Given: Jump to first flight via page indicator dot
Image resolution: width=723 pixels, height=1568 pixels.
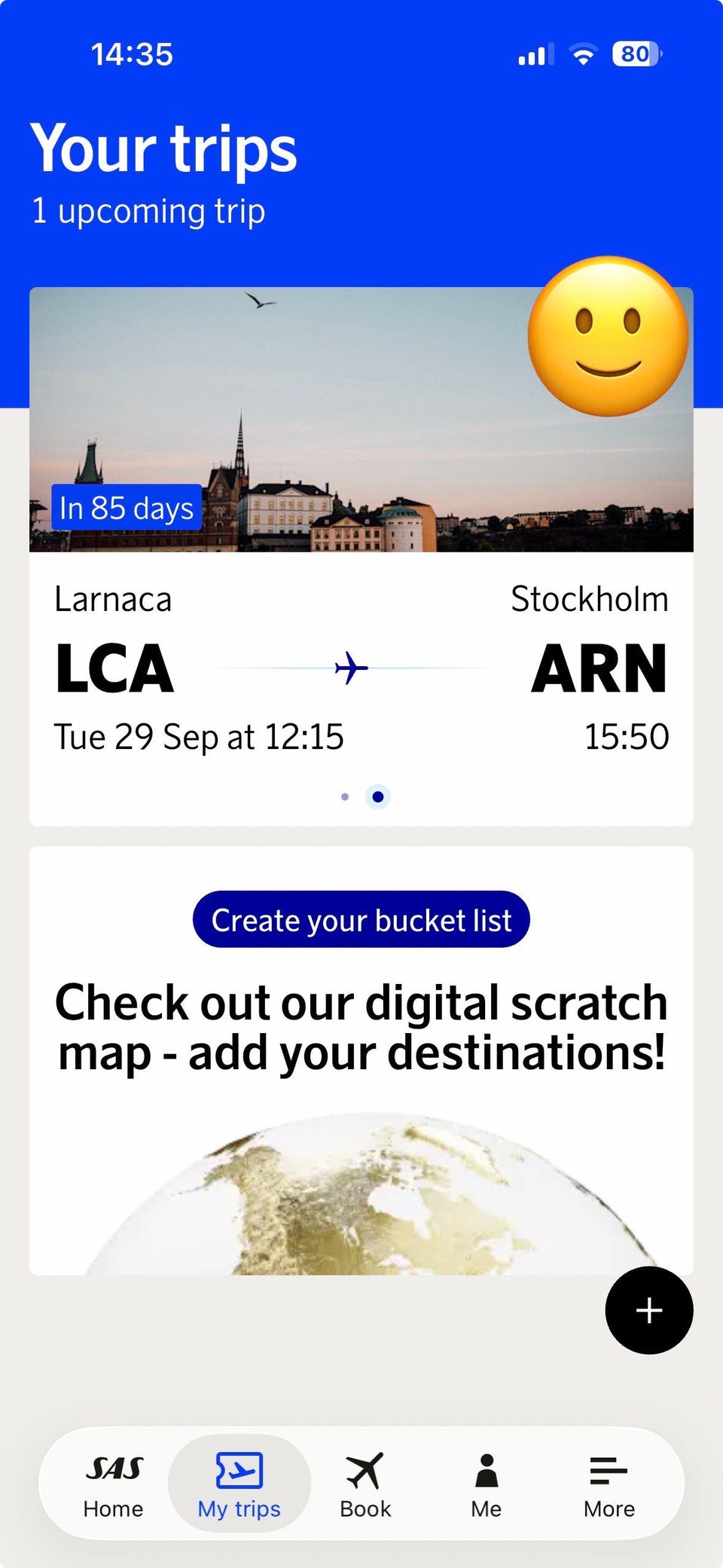Looking at the screenshot, I should [345, 796].
